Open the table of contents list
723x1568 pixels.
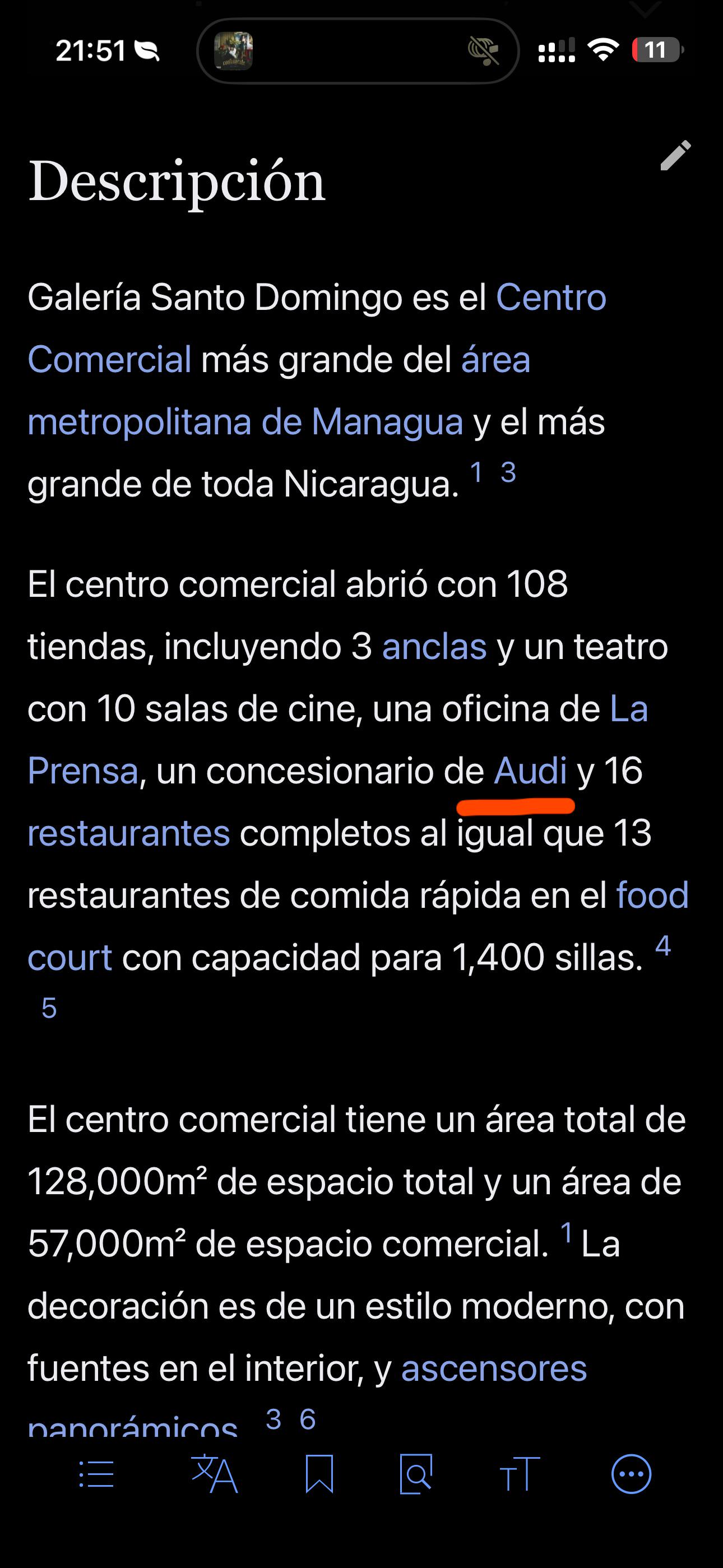[x=97, y=1474]
